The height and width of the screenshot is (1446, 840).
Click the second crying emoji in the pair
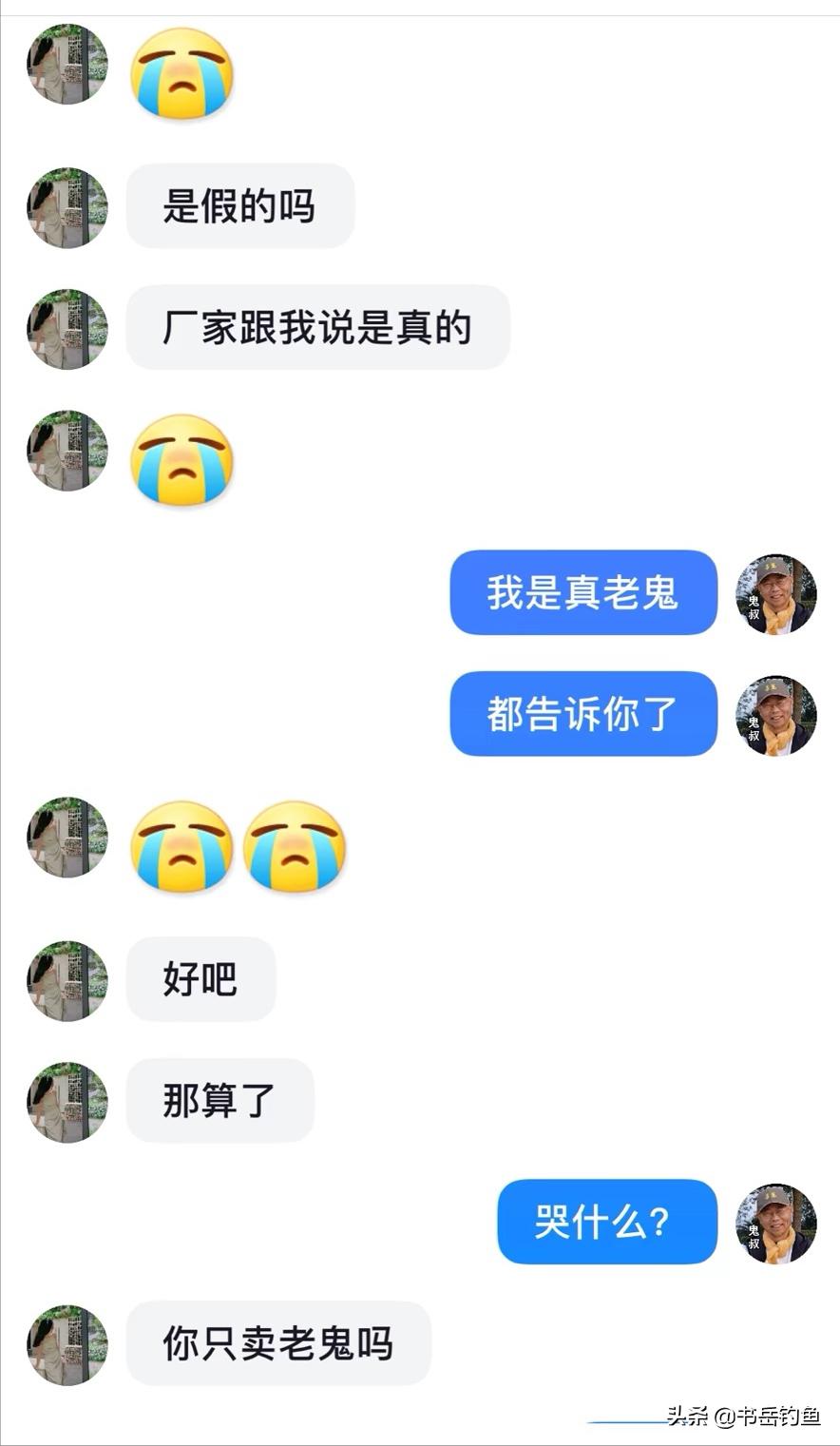(x=296, y=848)
